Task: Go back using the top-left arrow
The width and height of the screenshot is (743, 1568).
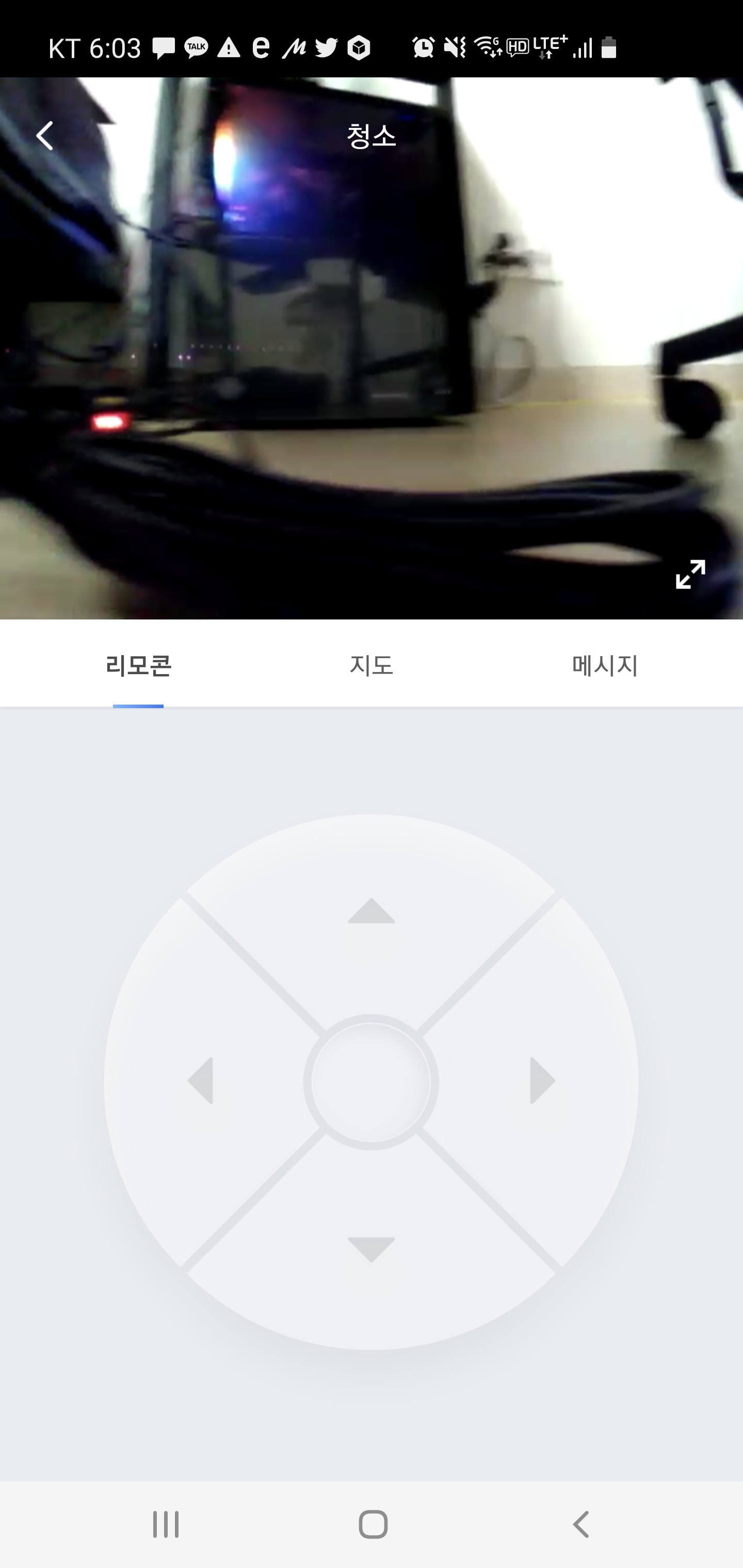Action: pyautogui.click(x=44, y=135)
